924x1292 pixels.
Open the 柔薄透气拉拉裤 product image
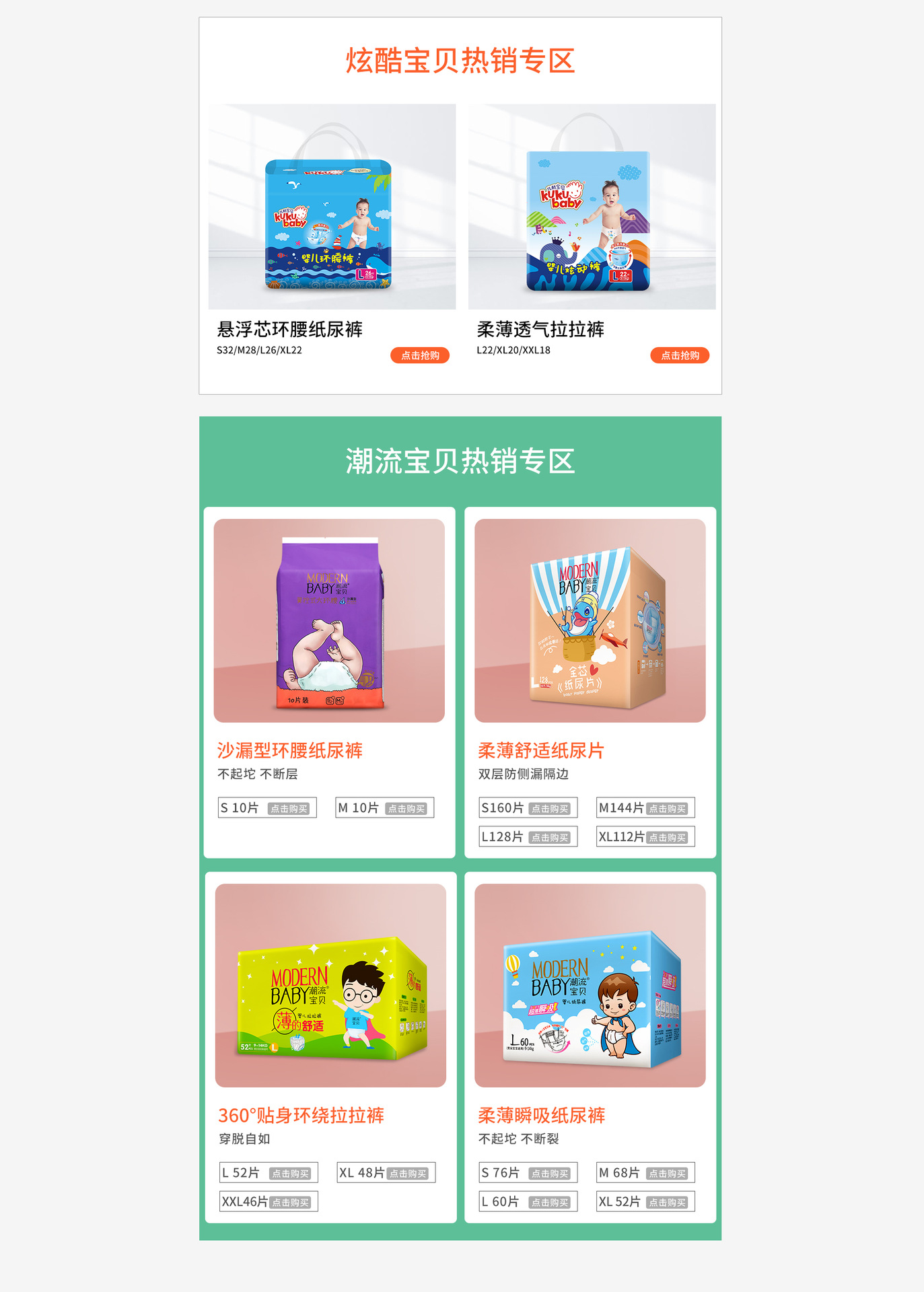pyautogui.click(x=592, y=207)
